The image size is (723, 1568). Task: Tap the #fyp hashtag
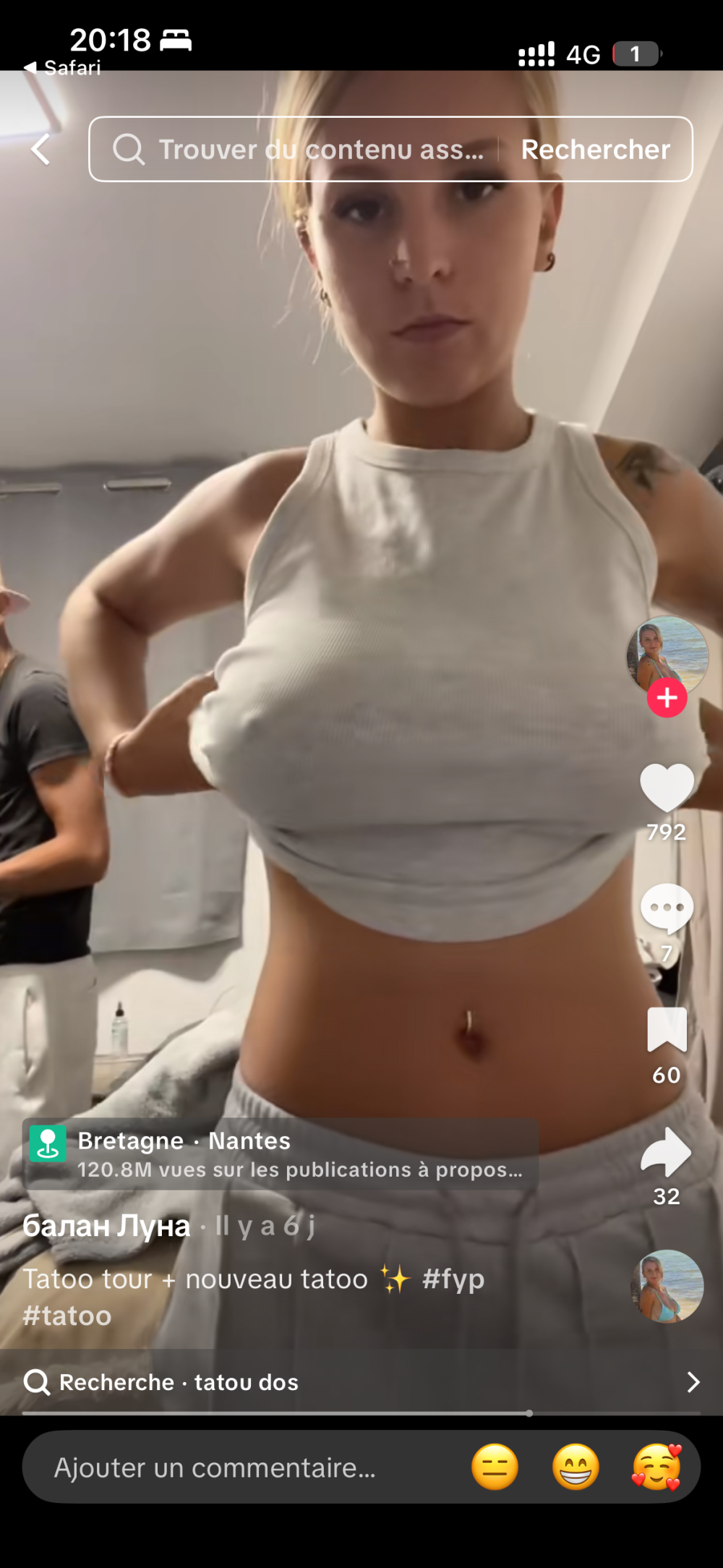[x=453, y=1279]
